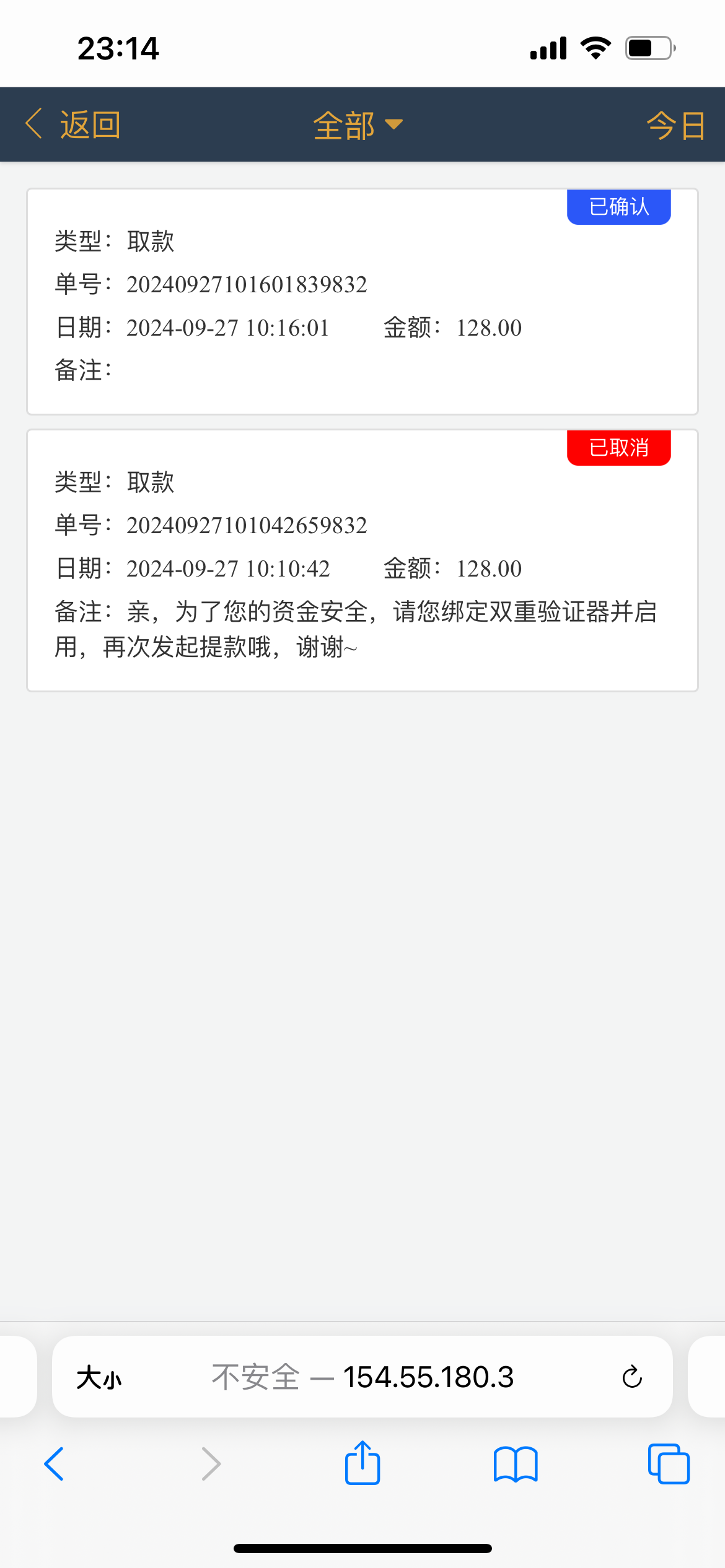Show all open Safari tabs
Screen dimensions: 725x1568
[669, 1464]
